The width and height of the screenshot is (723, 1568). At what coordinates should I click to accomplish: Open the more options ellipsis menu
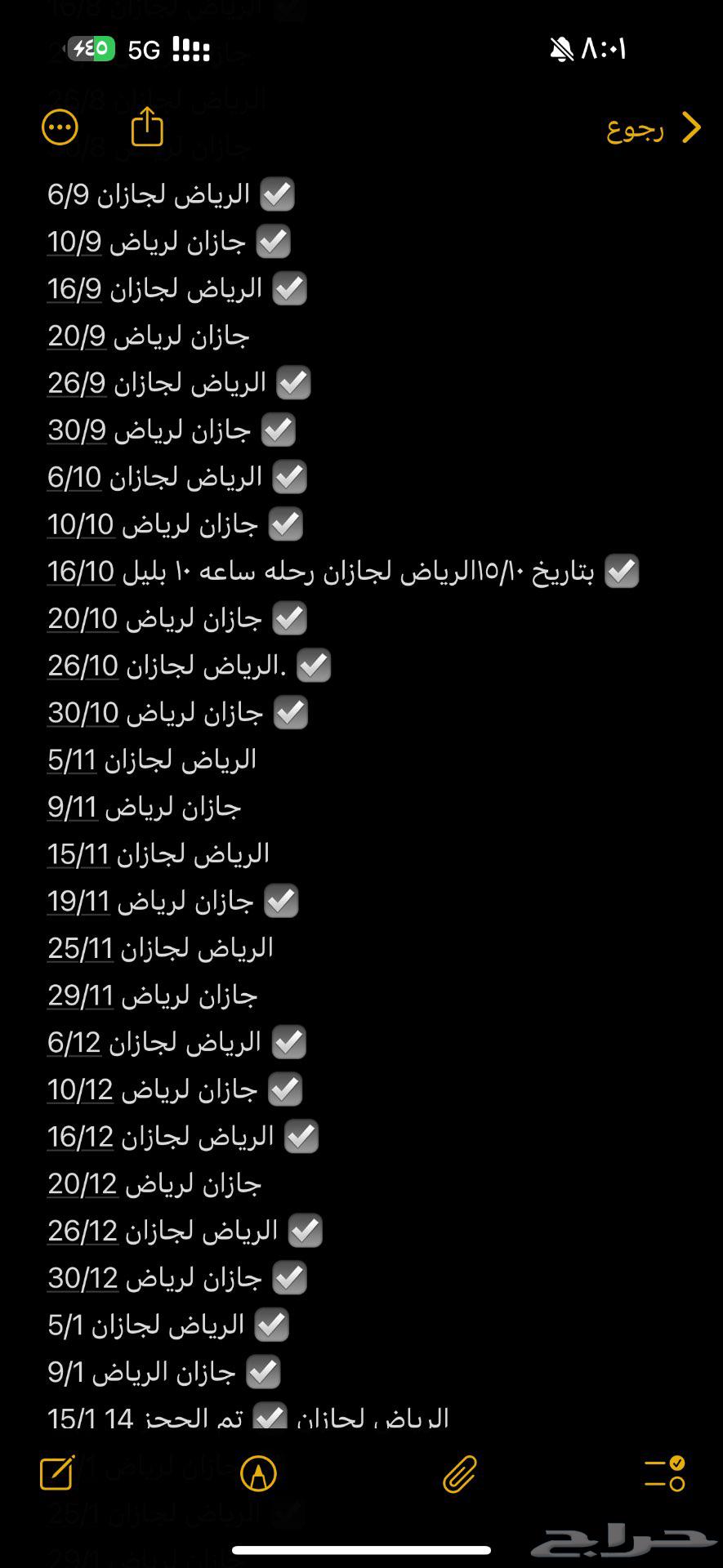click(x=59, y=127)
